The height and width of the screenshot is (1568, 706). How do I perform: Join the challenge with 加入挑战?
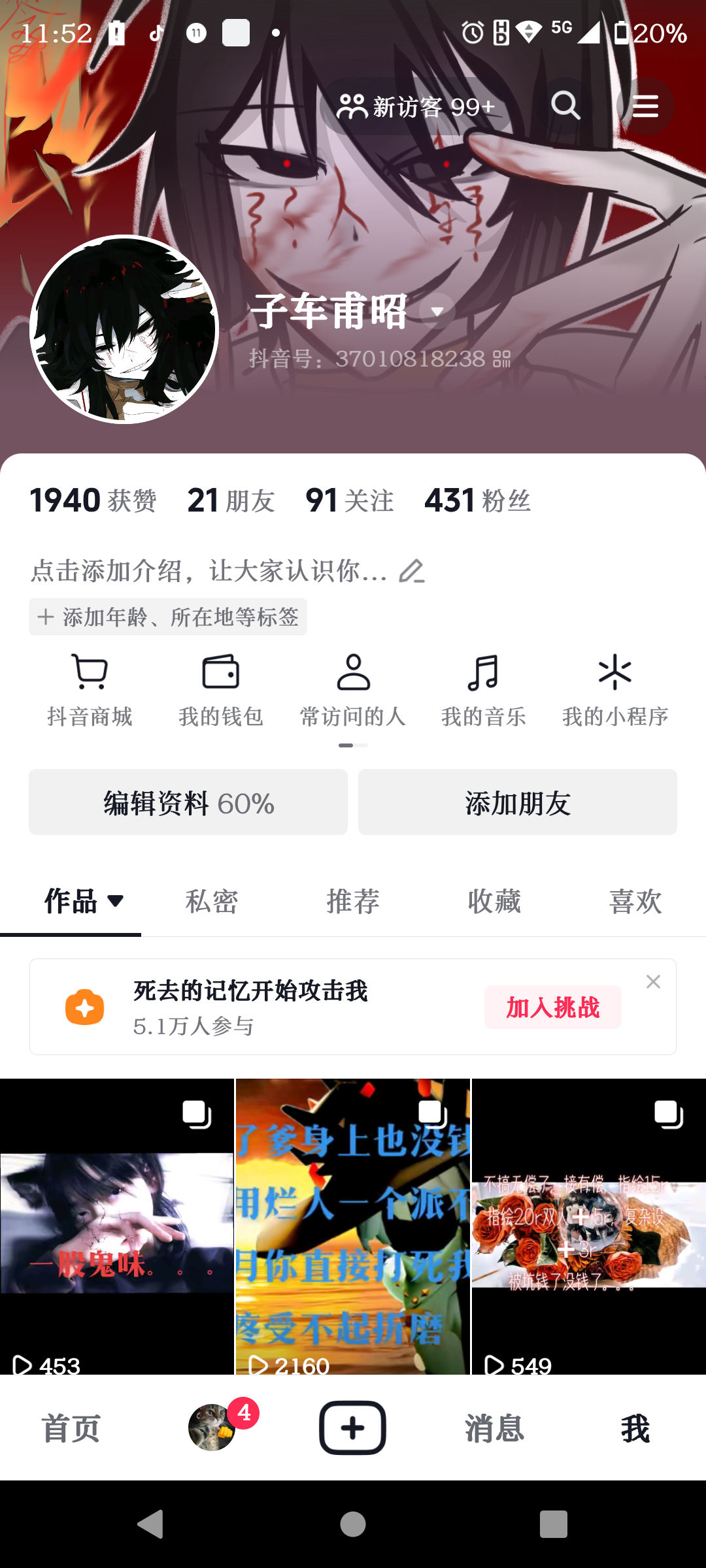pos(552,1007)
